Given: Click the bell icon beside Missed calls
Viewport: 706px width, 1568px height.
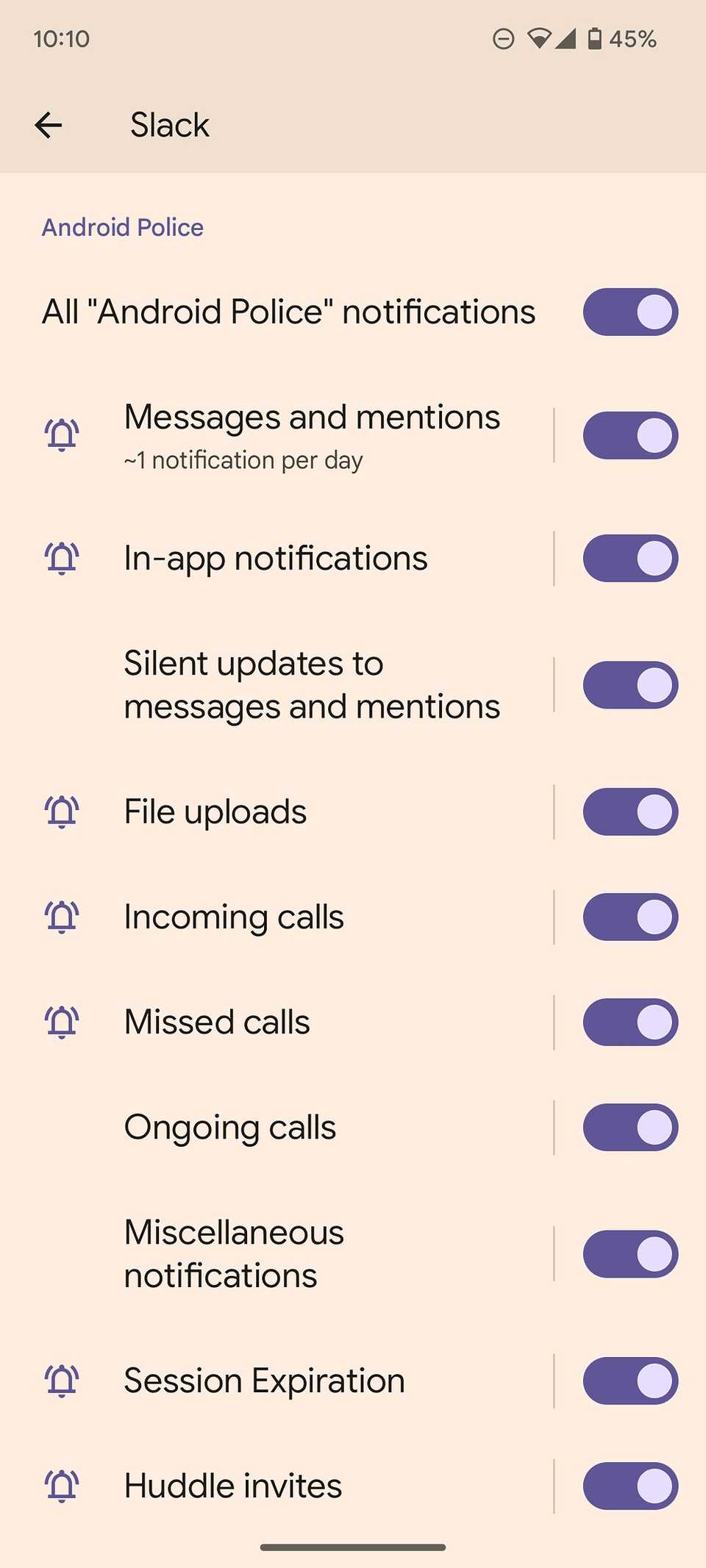Looking at the screenshot, I should coord(62,1021).
